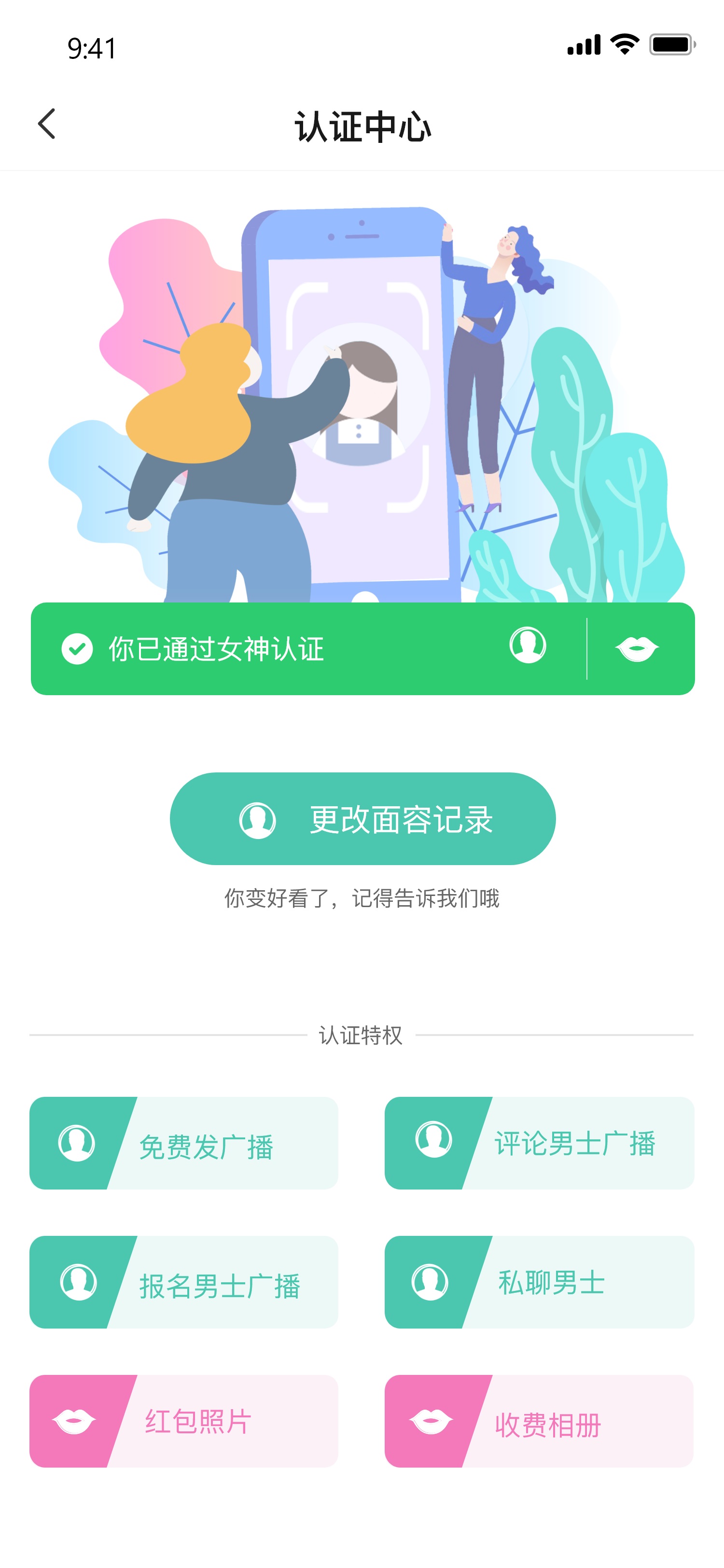Tap the 更改面容记录 button
Image resolution: width=724 pixels, height=1568 pixels.
[x=362, y=819]
